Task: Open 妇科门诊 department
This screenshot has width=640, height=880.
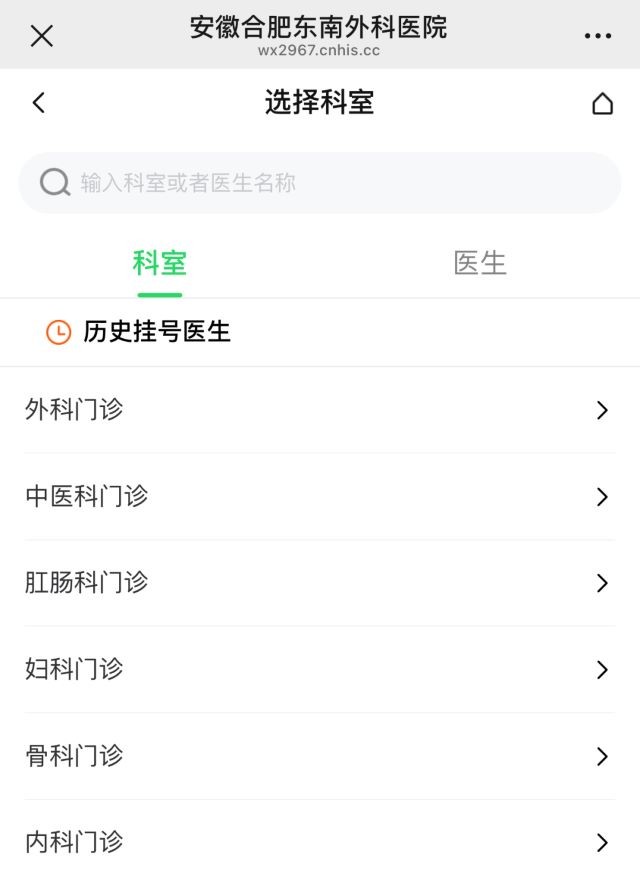Action: [320, 669]
